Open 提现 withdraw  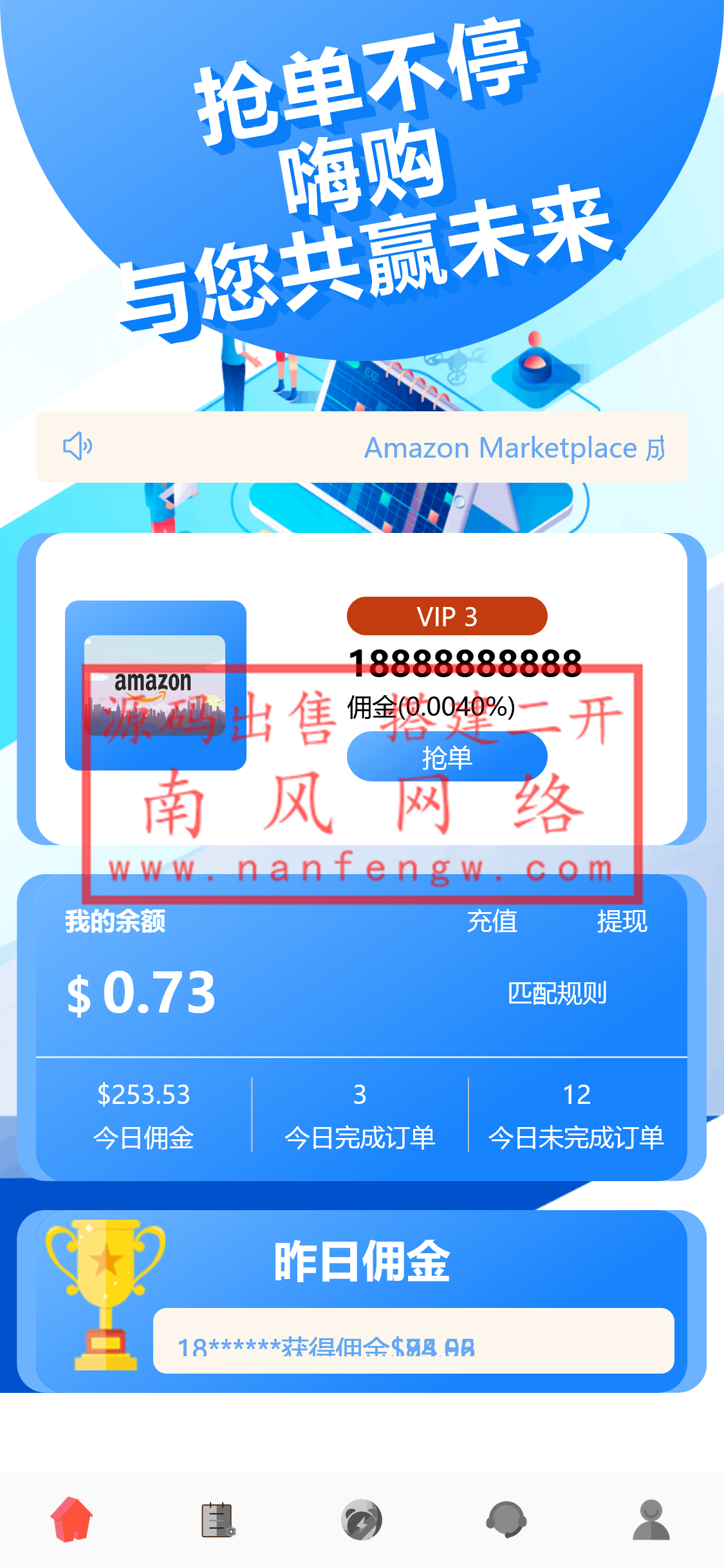(x=622, y=921)
